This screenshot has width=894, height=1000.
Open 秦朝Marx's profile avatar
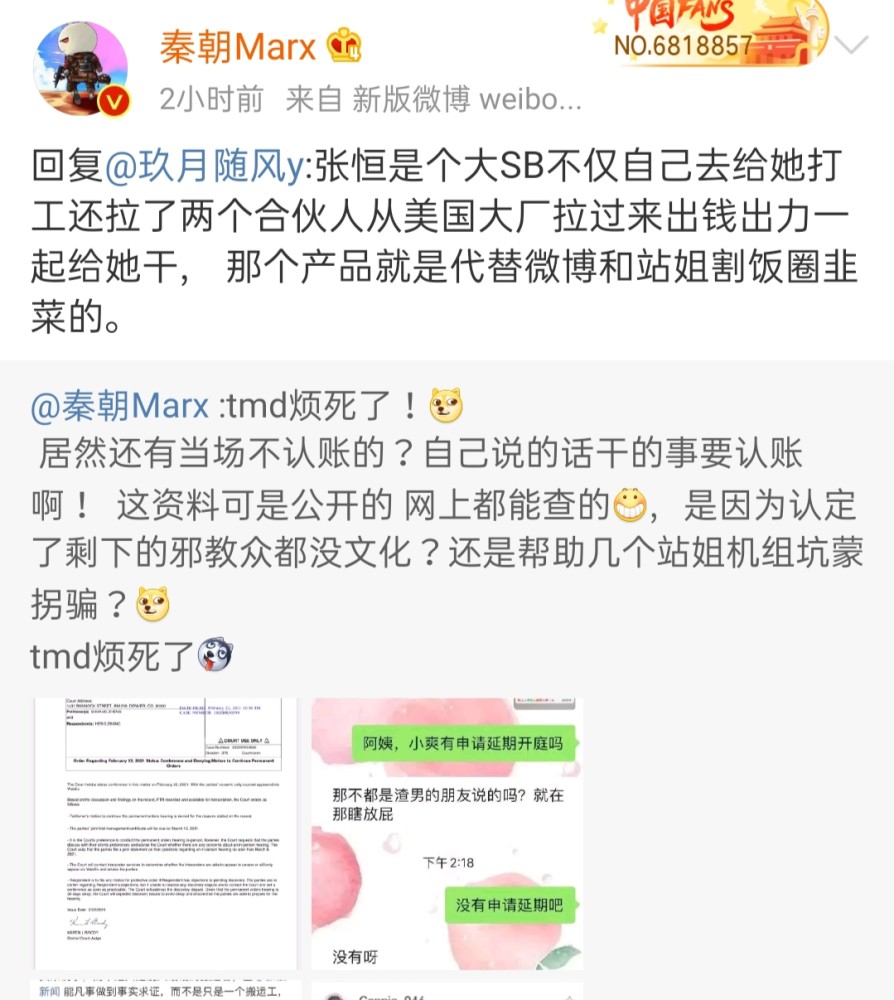coord(80,69)
